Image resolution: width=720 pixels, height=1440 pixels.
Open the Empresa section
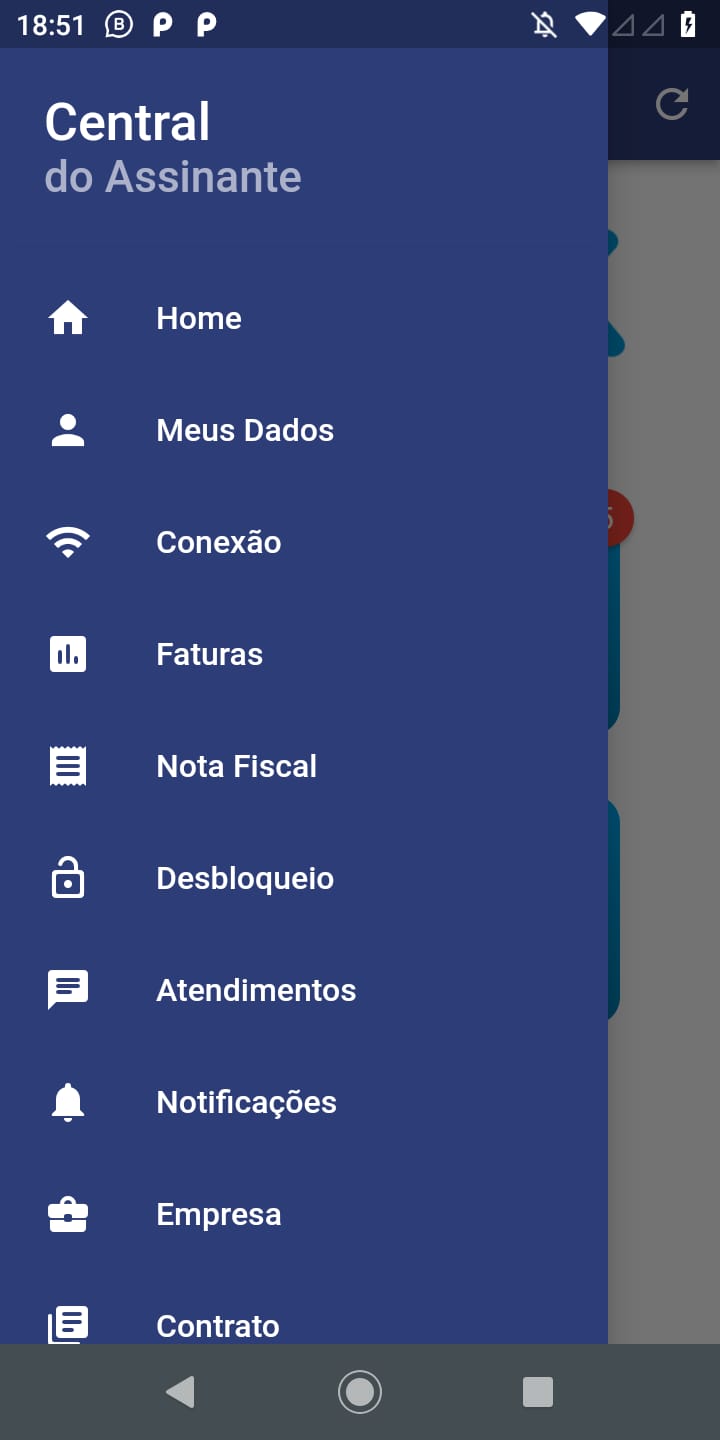coord(304,1214)
